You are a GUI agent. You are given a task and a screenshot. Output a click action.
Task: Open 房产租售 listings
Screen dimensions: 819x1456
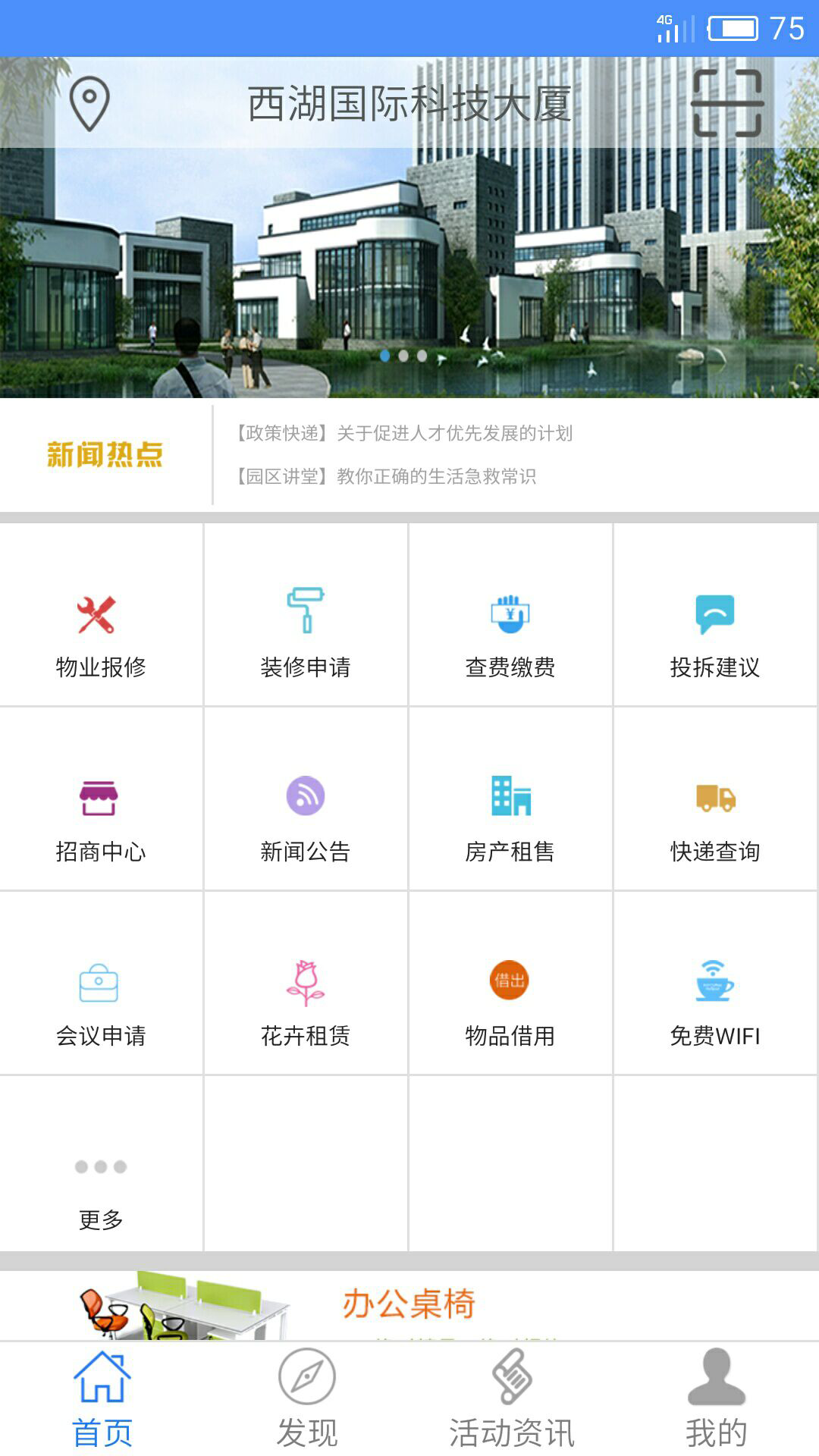point(510,817)
